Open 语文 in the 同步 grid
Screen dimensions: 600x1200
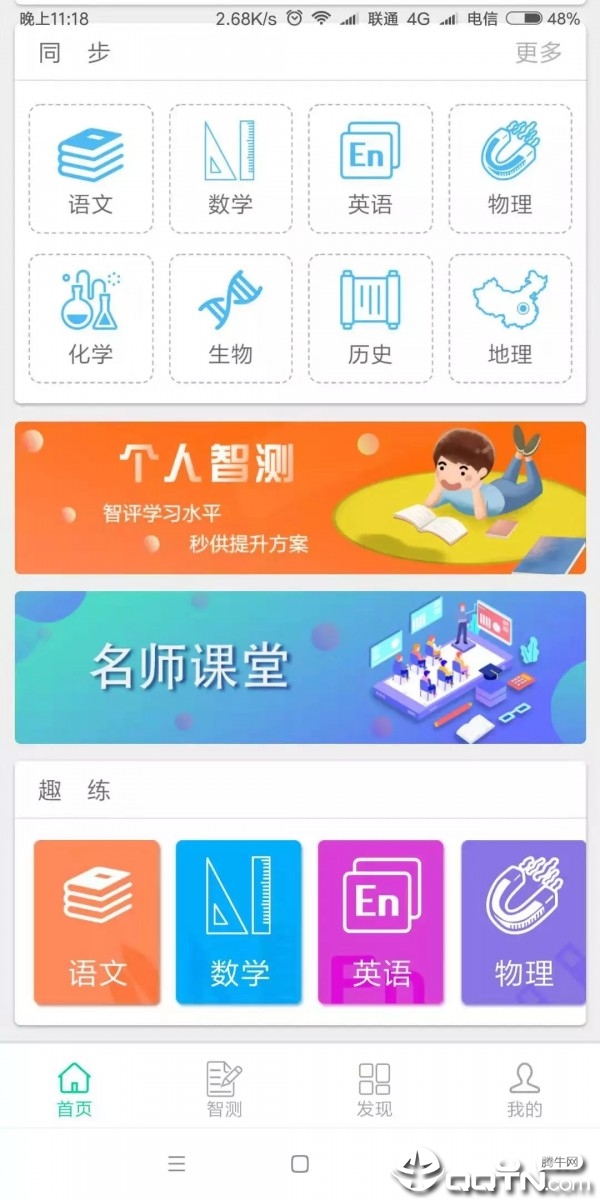91,169
